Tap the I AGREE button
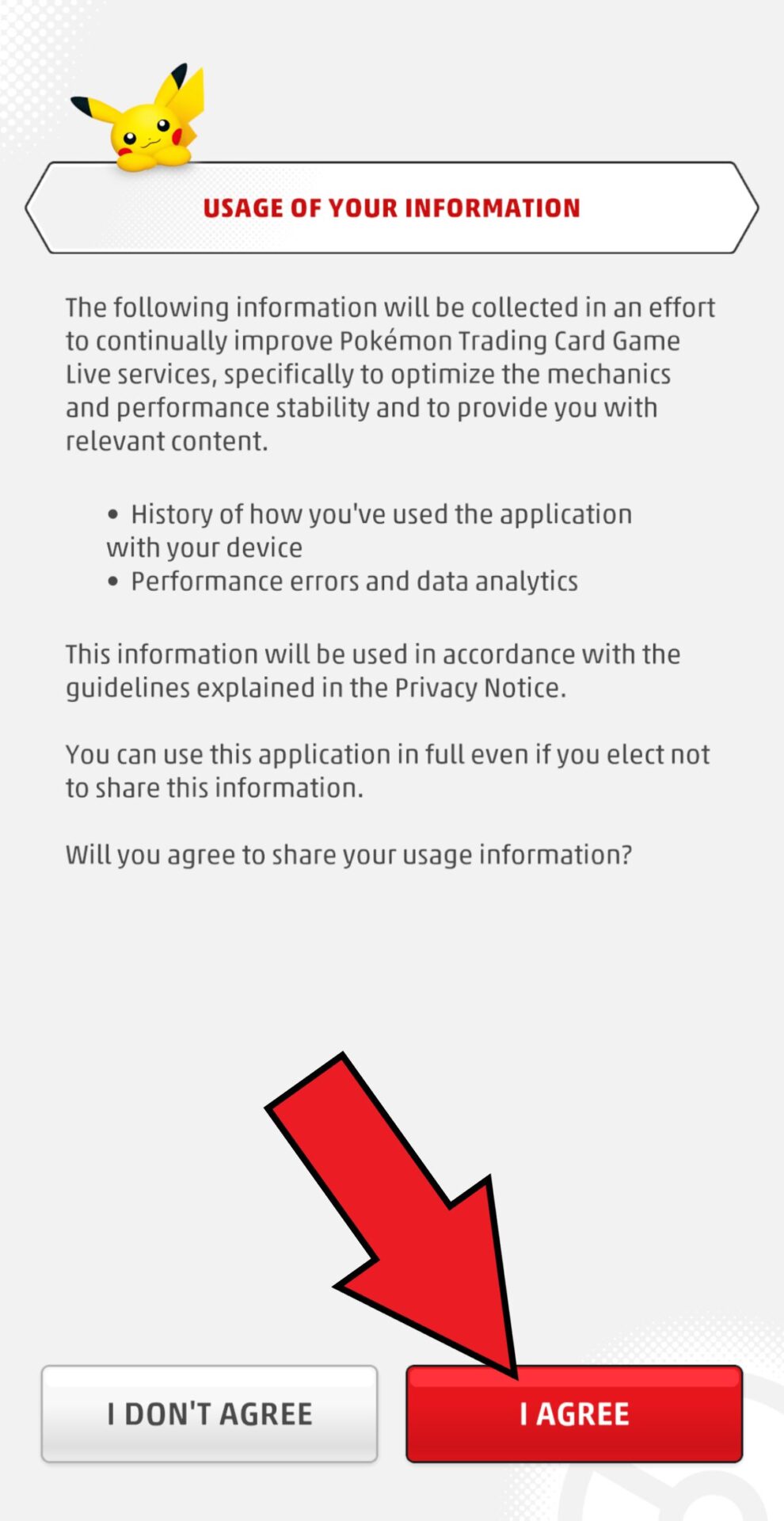This screenshot has width=784, height=1521. point(574,1414)
